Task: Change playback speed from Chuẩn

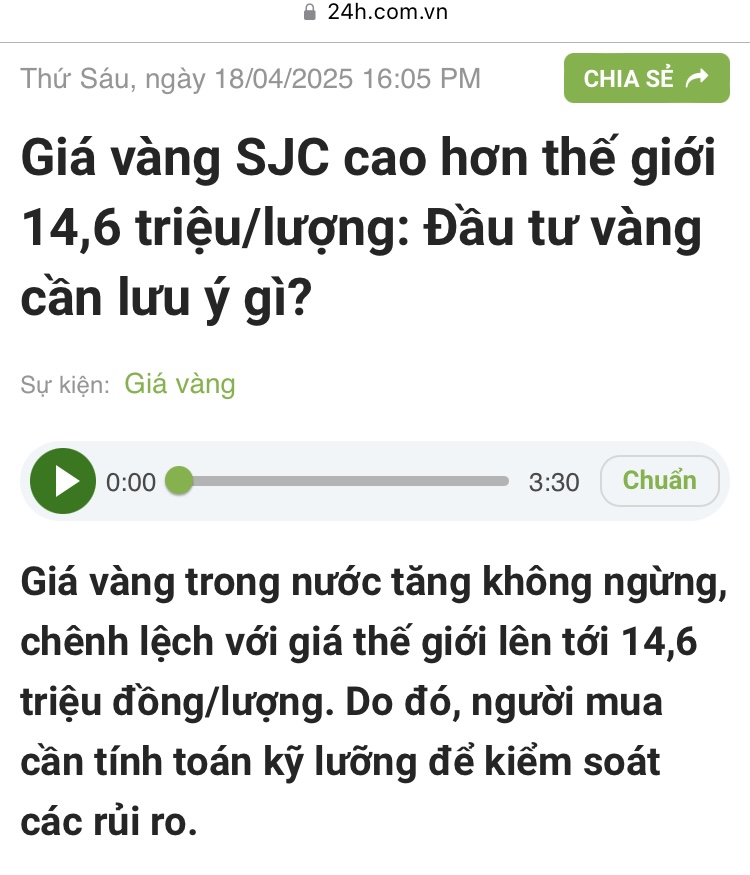Action: 659,481
